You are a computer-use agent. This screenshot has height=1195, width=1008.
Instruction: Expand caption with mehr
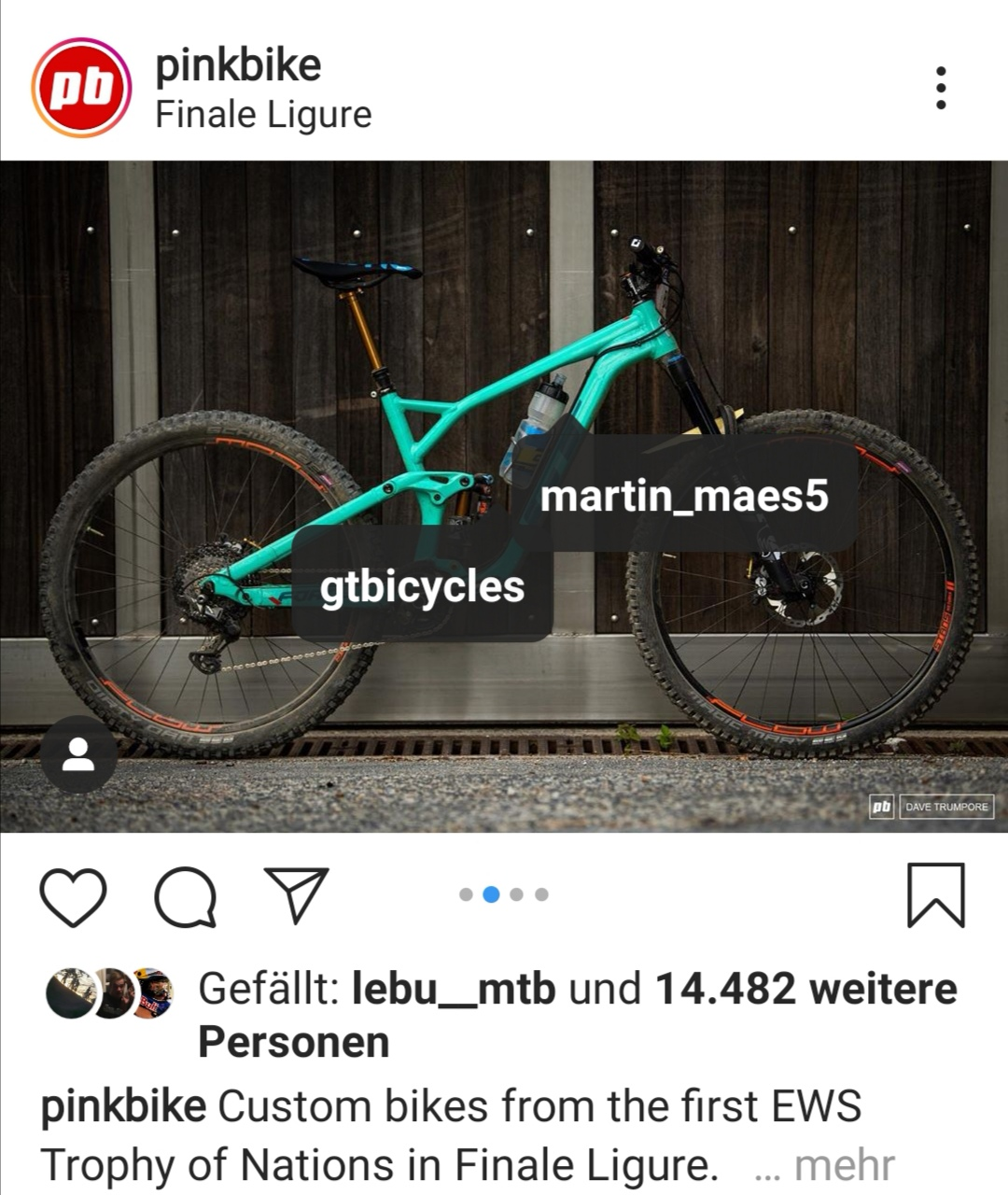point(843,1165)
